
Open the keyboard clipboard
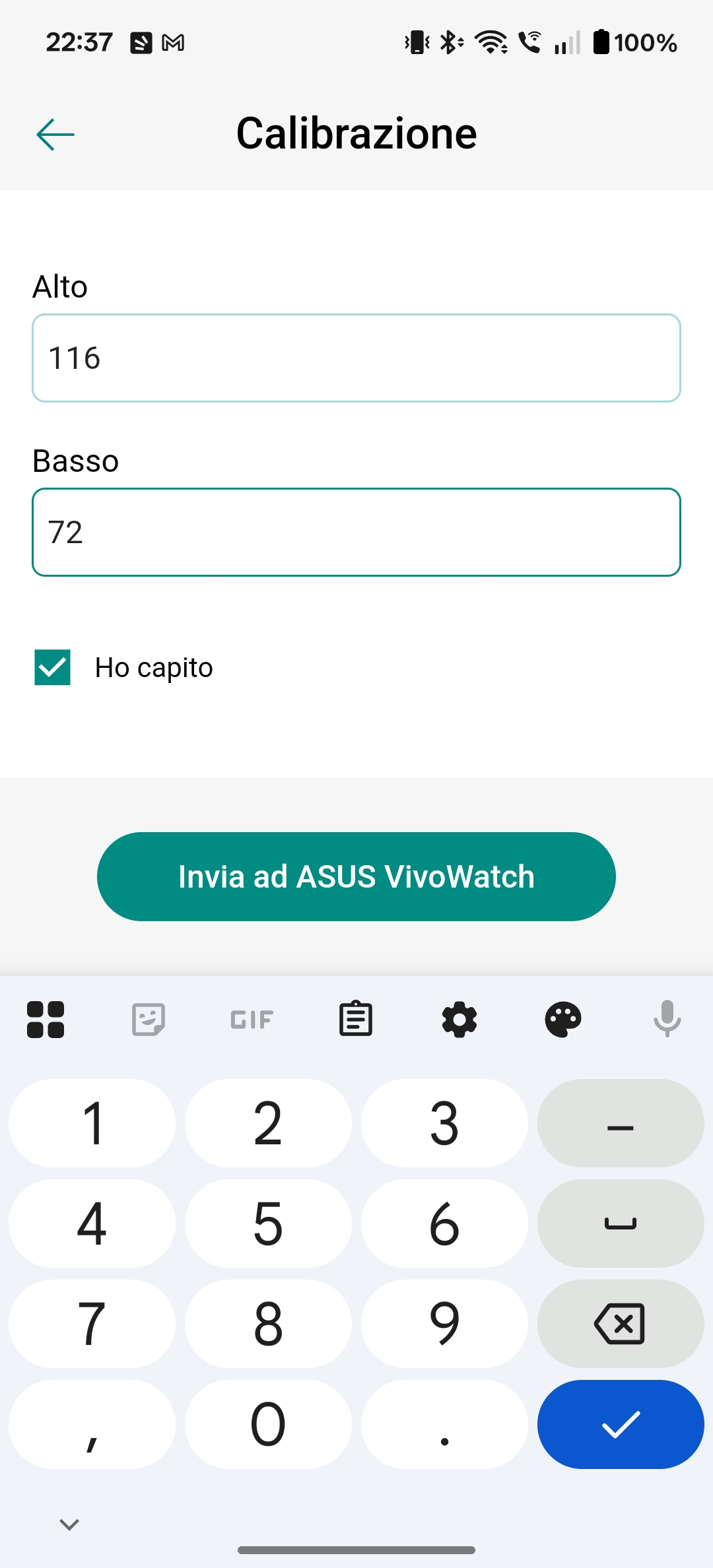[356, 1019]
